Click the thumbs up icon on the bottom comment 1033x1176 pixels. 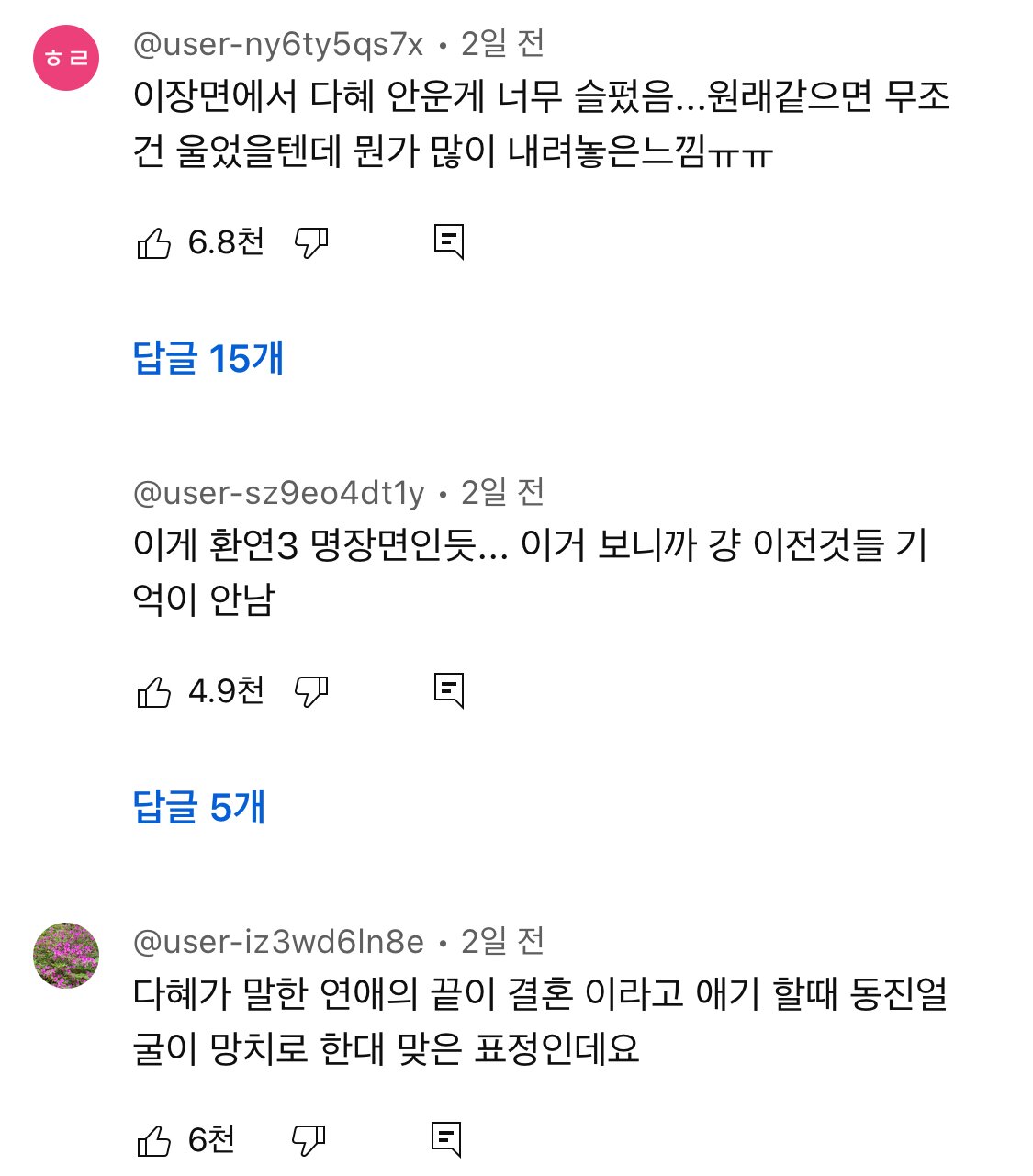point(152,1139)
